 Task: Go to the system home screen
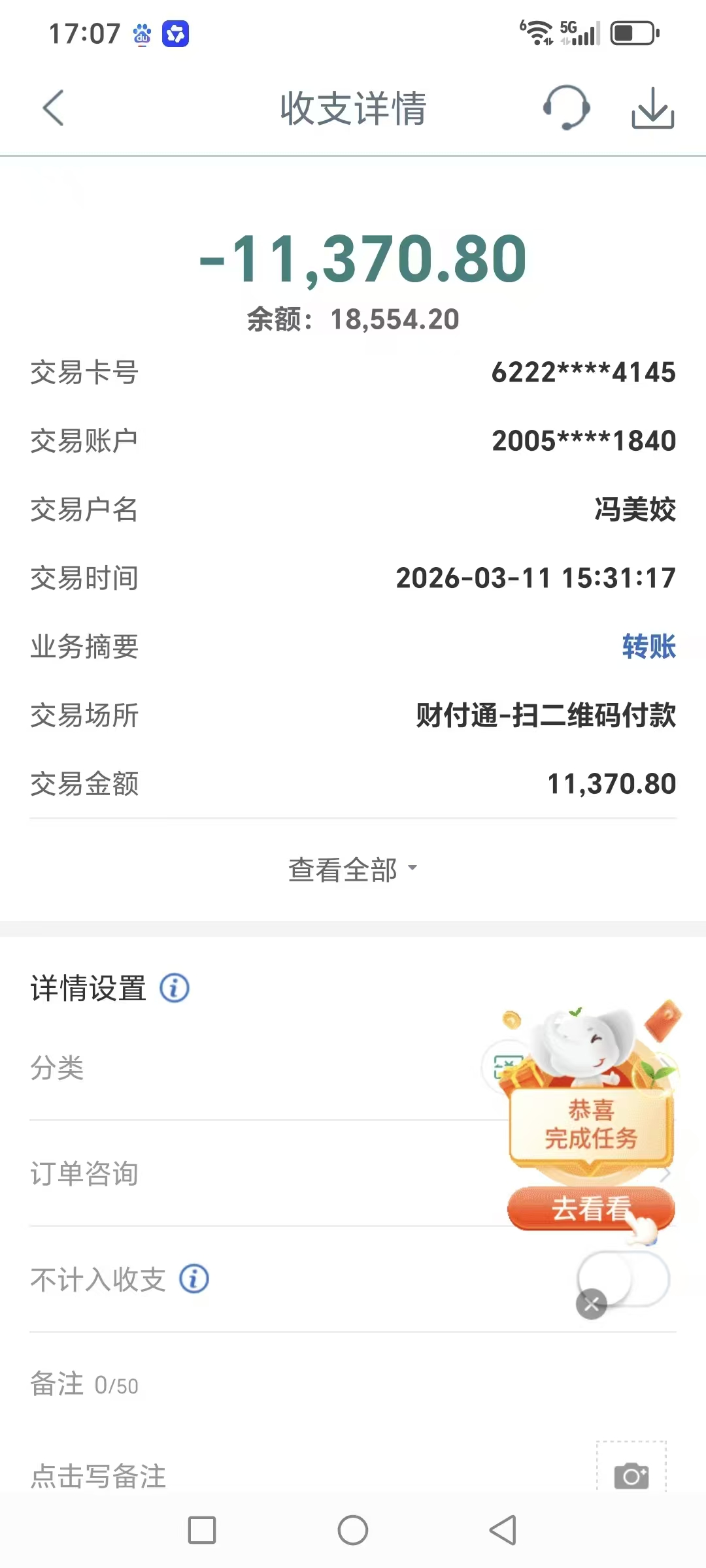(x=353, y=1530)
